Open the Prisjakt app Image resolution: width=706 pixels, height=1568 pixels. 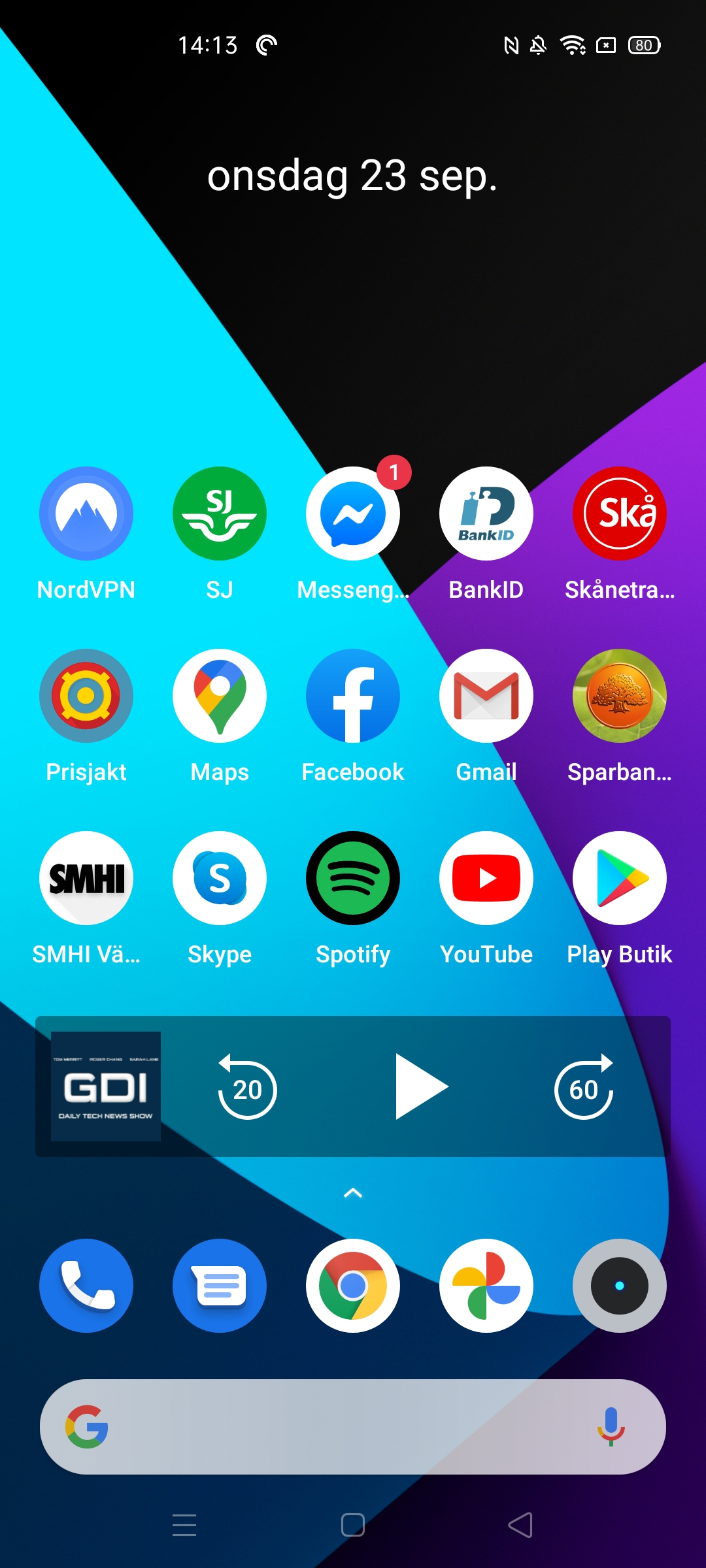(x=86, y=696)
